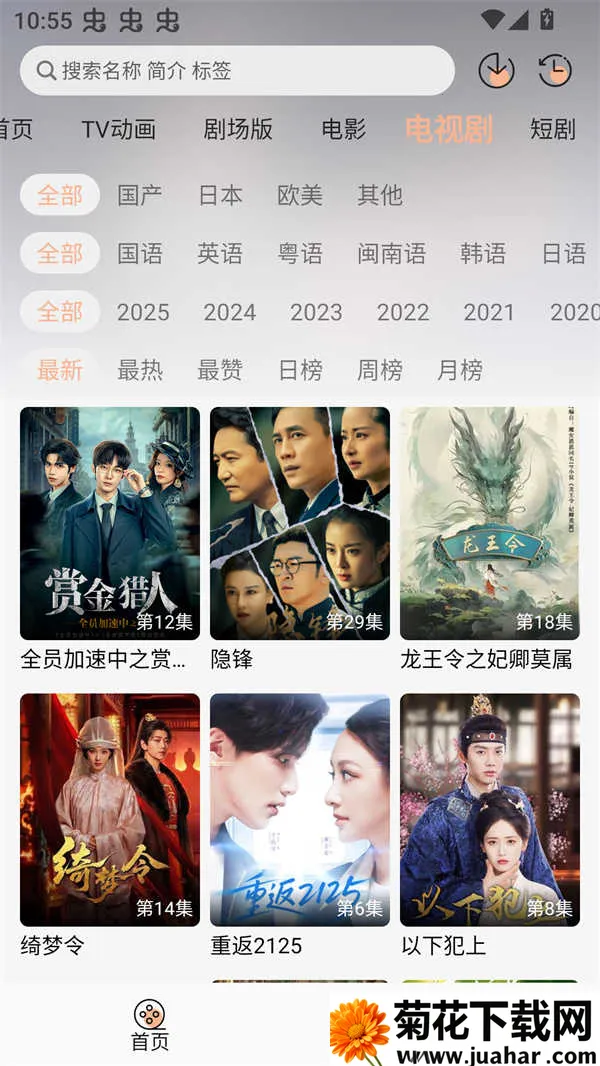Filter by language 粤语

pos(300,253)
